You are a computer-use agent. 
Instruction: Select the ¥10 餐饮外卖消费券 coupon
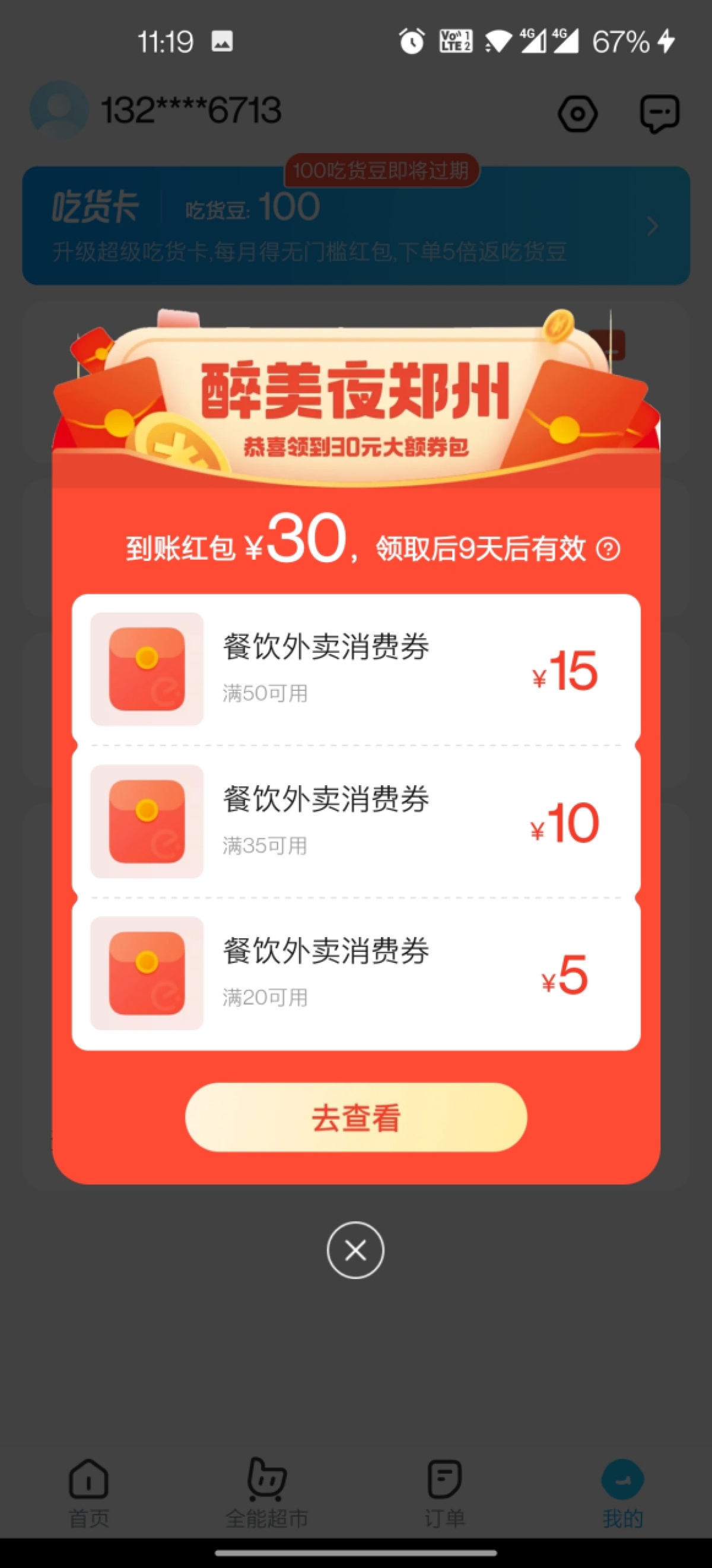pos(355,821)
